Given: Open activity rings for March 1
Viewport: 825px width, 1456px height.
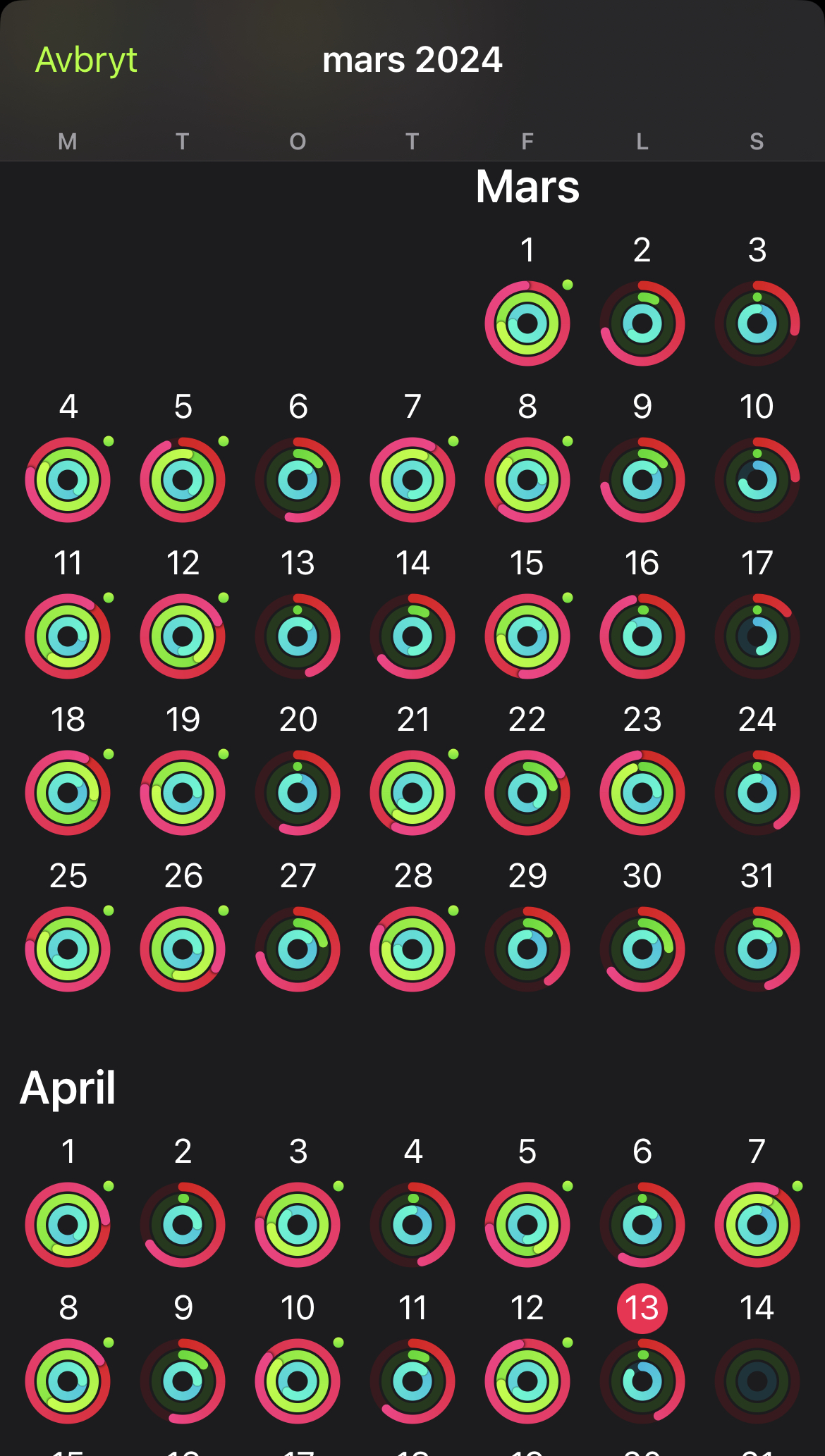Looking at the screenshot, I should click(x=527, y=323).
